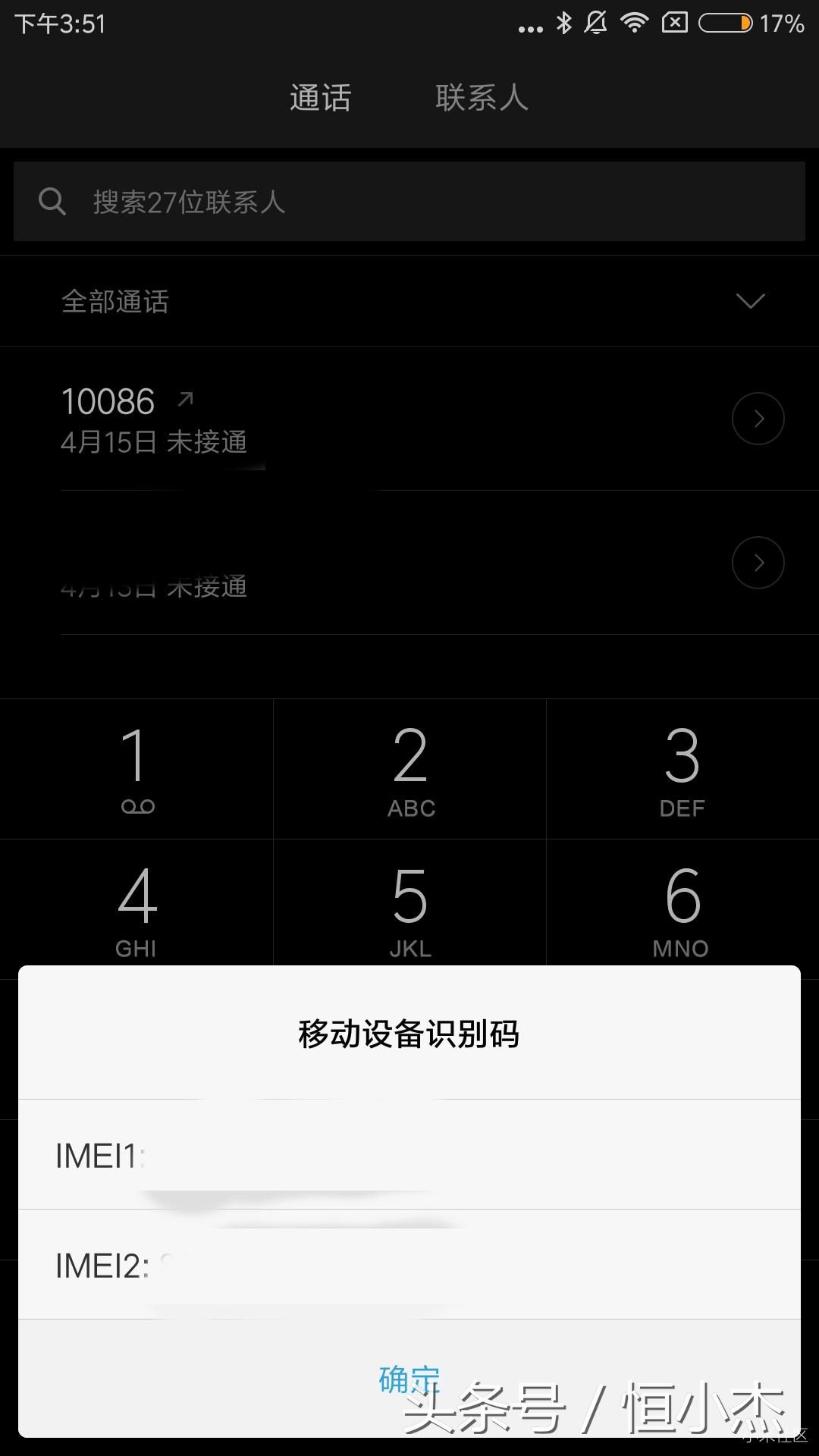Switch to the 通话 tab
819x1456 pixels.
coord(319,98)
